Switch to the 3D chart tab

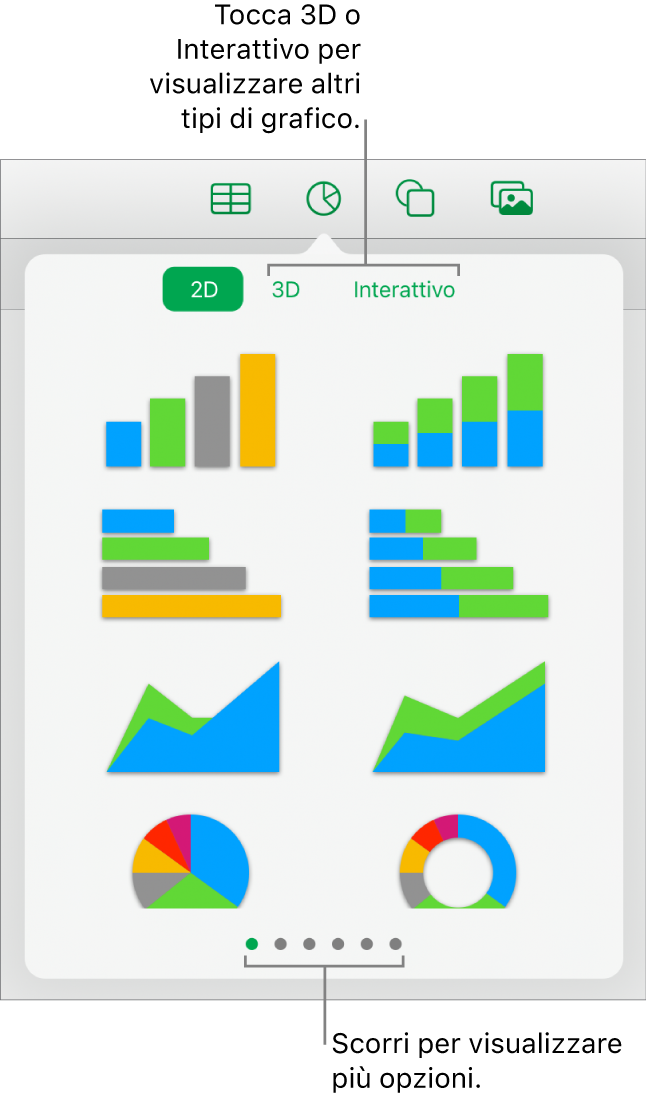pos(286,290)
